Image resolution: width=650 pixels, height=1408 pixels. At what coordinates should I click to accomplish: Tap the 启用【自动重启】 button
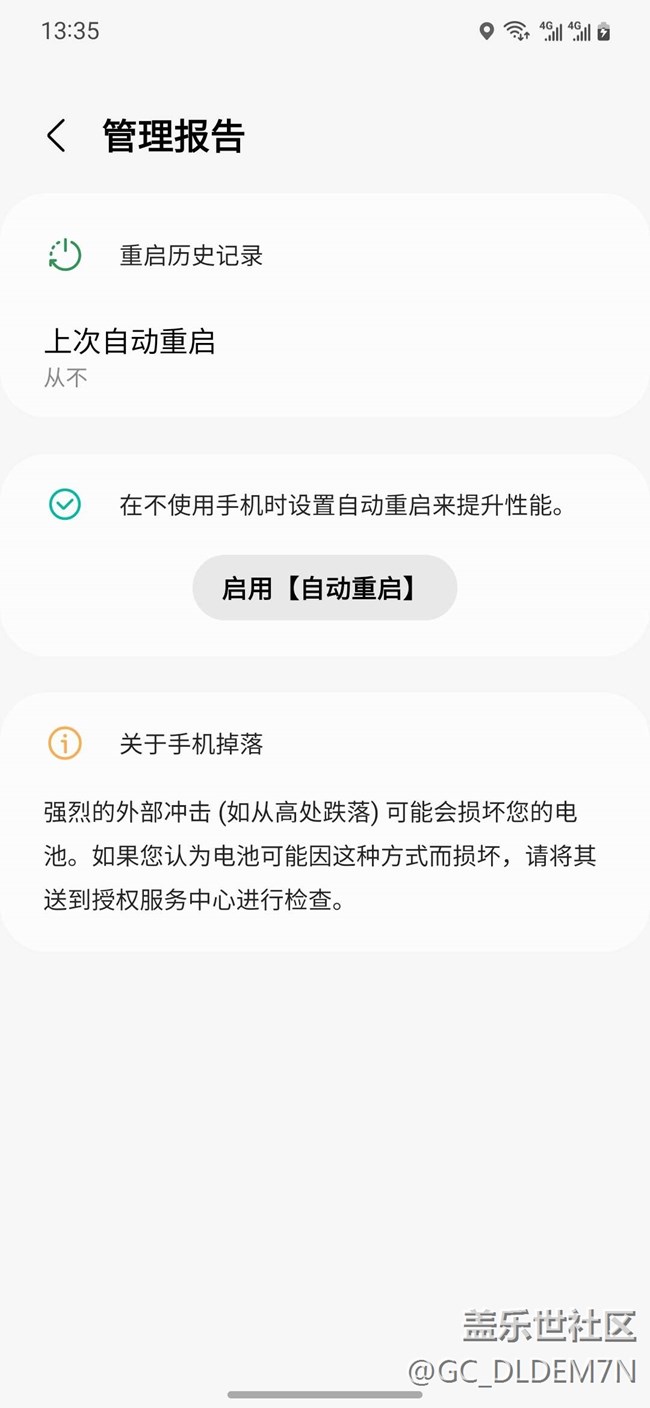(325, 588)
